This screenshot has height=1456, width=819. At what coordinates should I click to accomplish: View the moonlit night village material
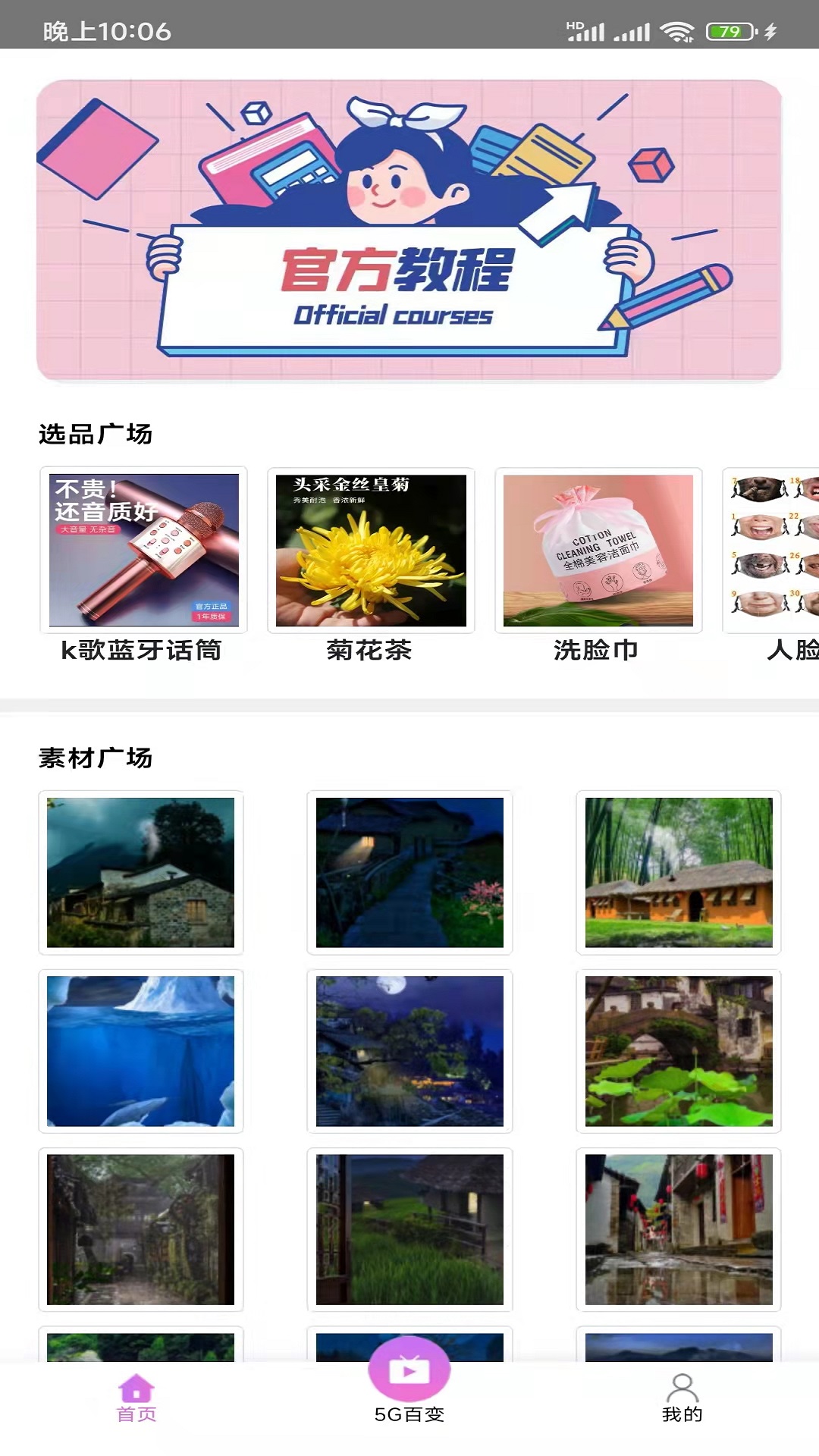pos(409,1051)
